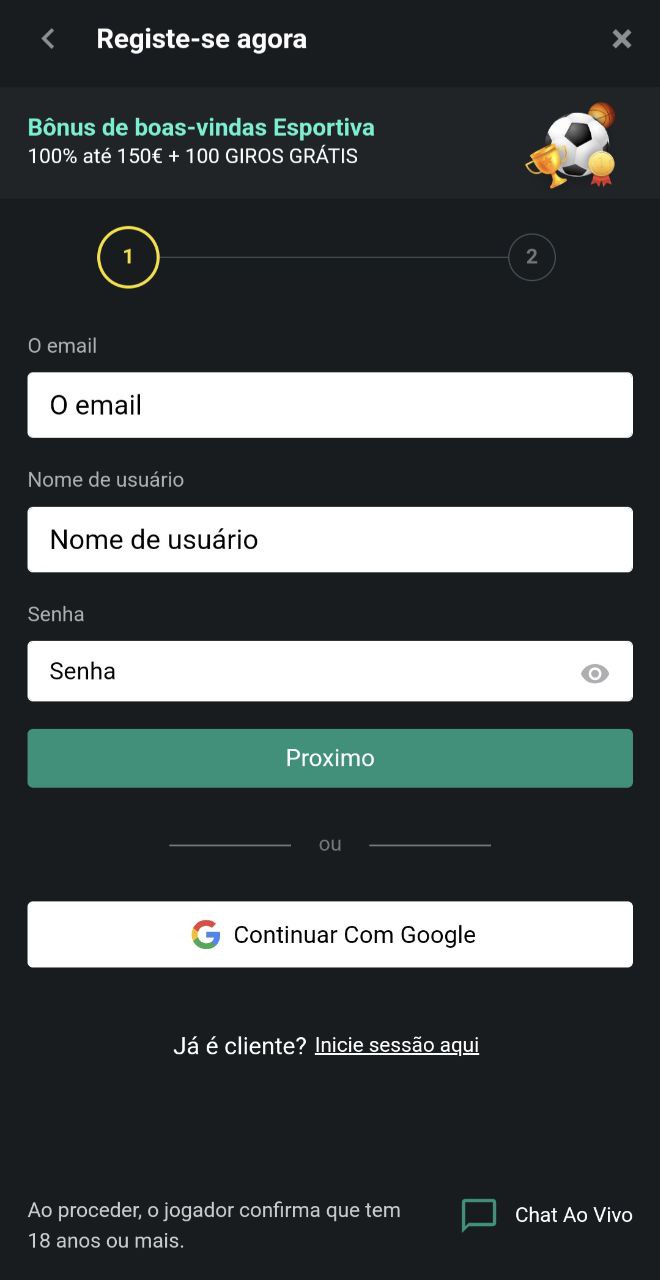Focus the Nome de usuário field
The height and width of the screenshot is (1280, 660).
tap(330, 539)
